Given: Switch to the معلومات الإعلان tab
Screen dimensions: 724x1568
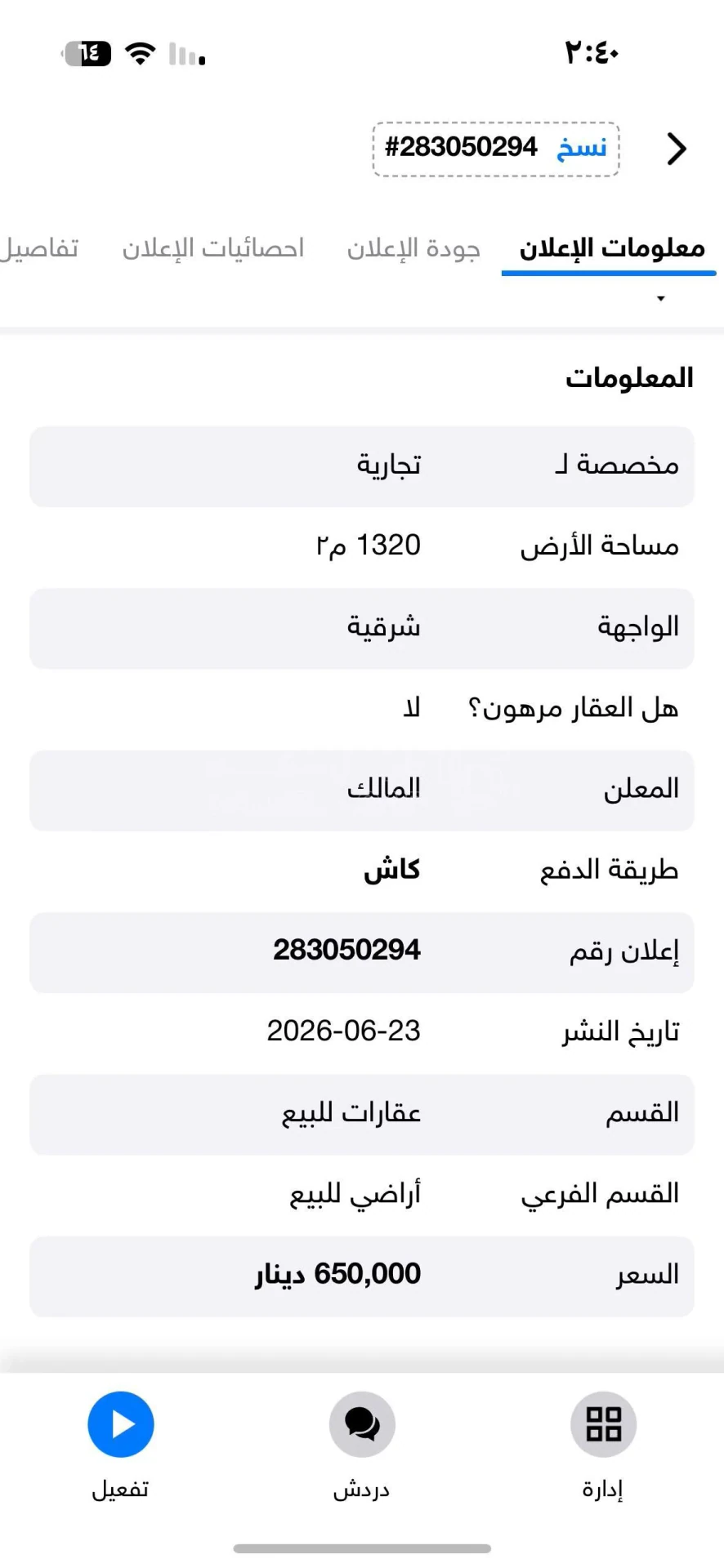Looking at the screenshot, I should coord(612,248).
